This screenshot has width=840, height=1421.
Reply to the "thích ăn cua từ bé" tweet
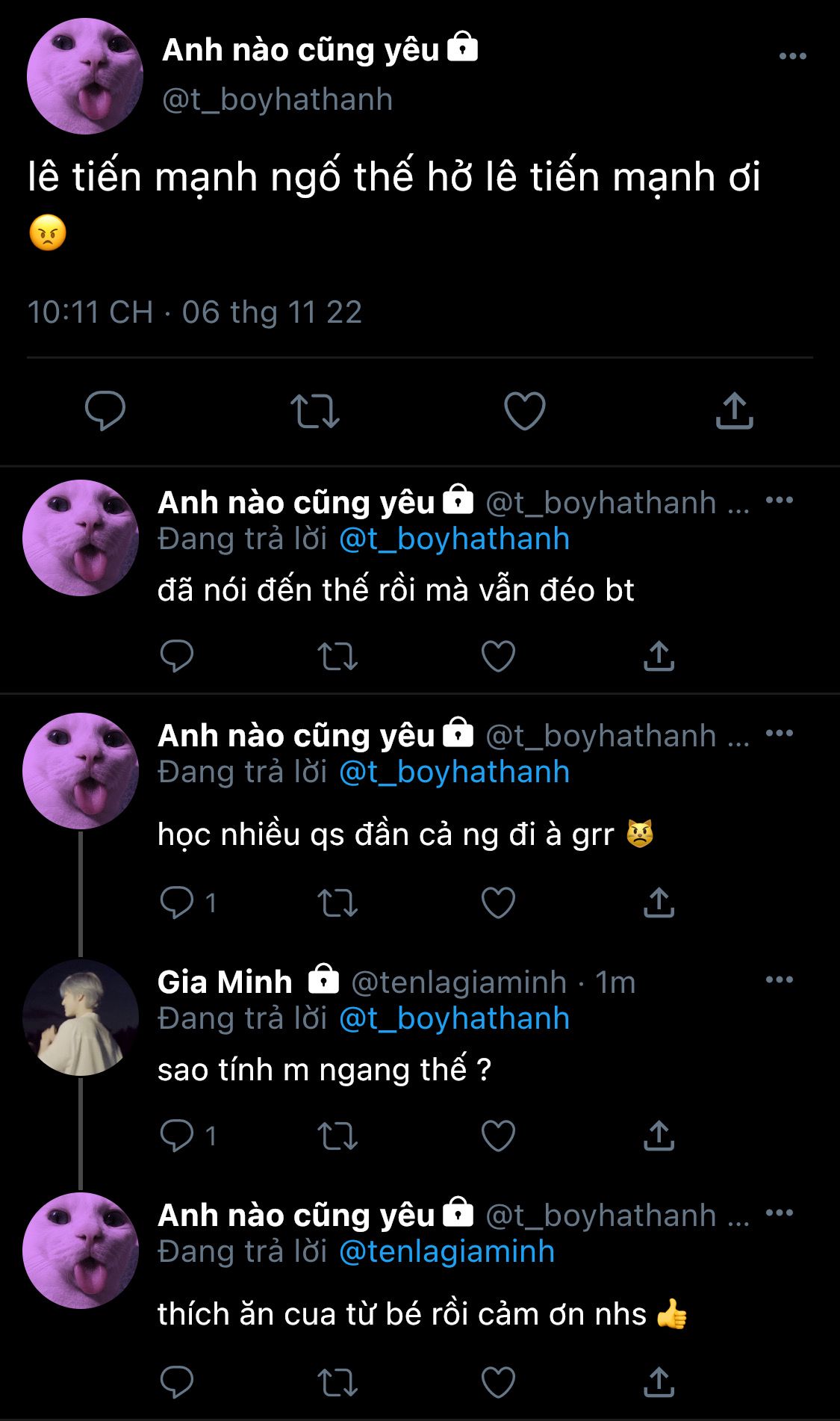coord(177,1382)
